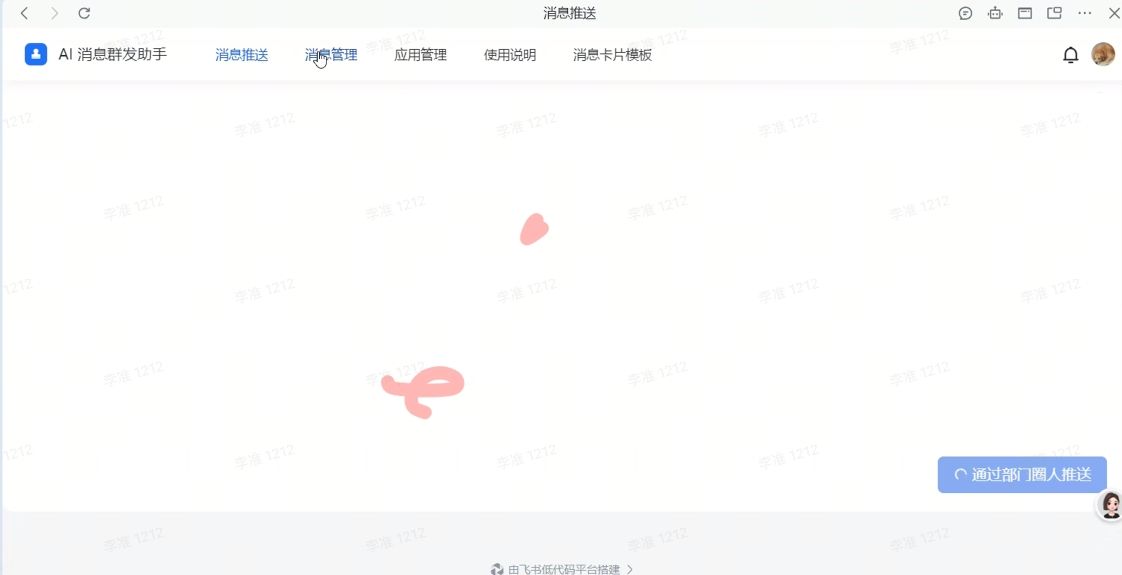Pop out window via title bar icon
1122x575 pixels.
[1054, 13]
